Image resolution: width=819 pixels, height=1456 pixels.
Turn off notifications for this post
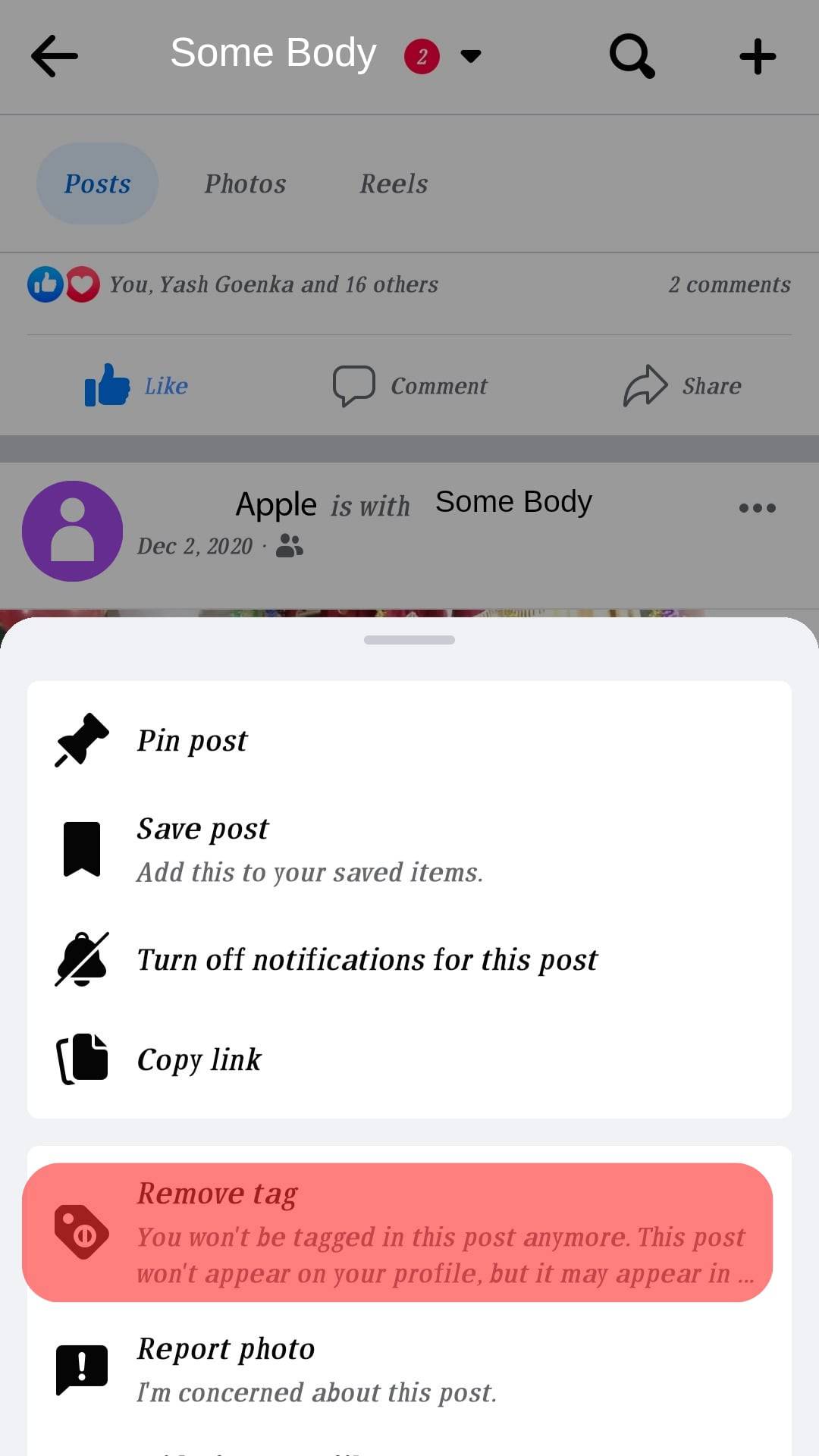pyautogui.click(x=367, y=960)
